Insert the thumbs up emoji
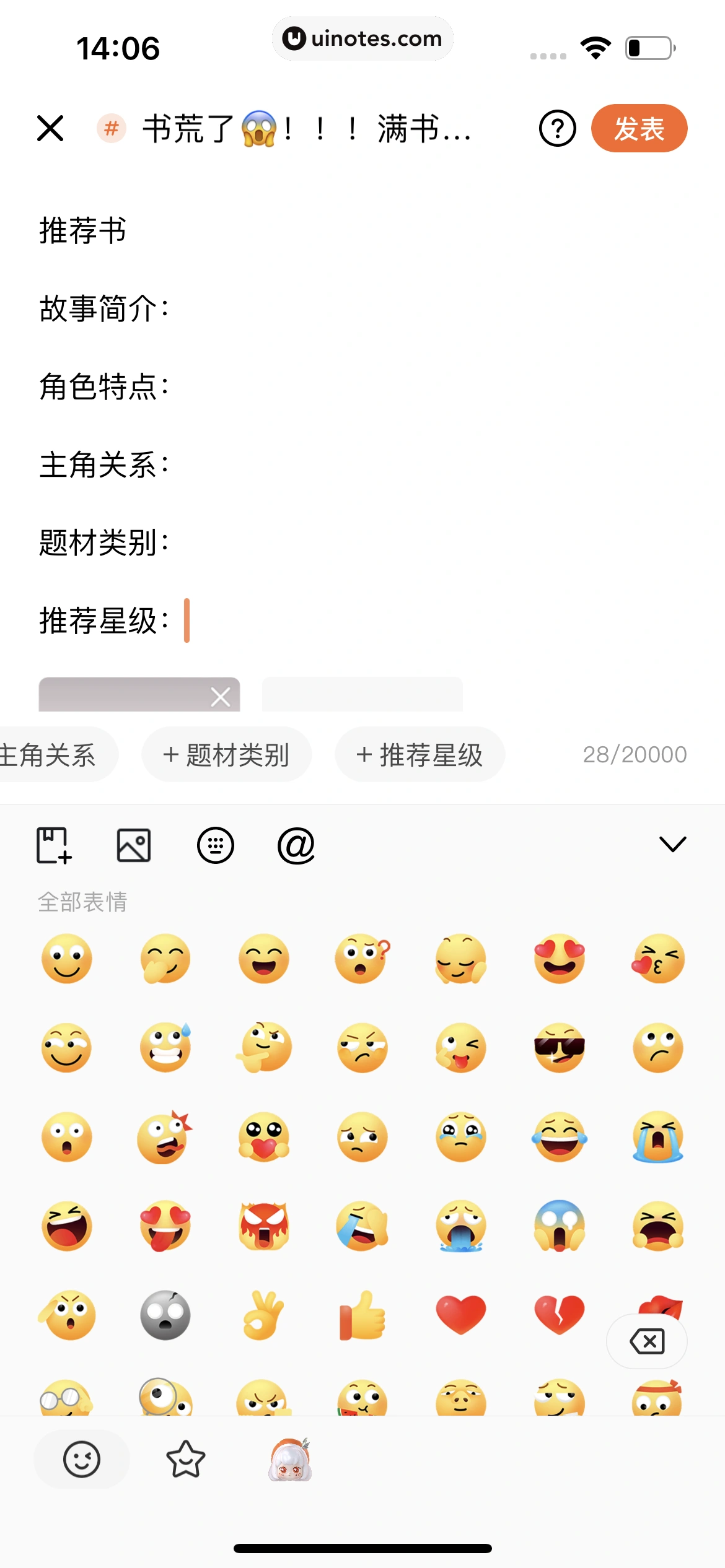Viewport: 725px width, 1568px height. coord(362,1315)
